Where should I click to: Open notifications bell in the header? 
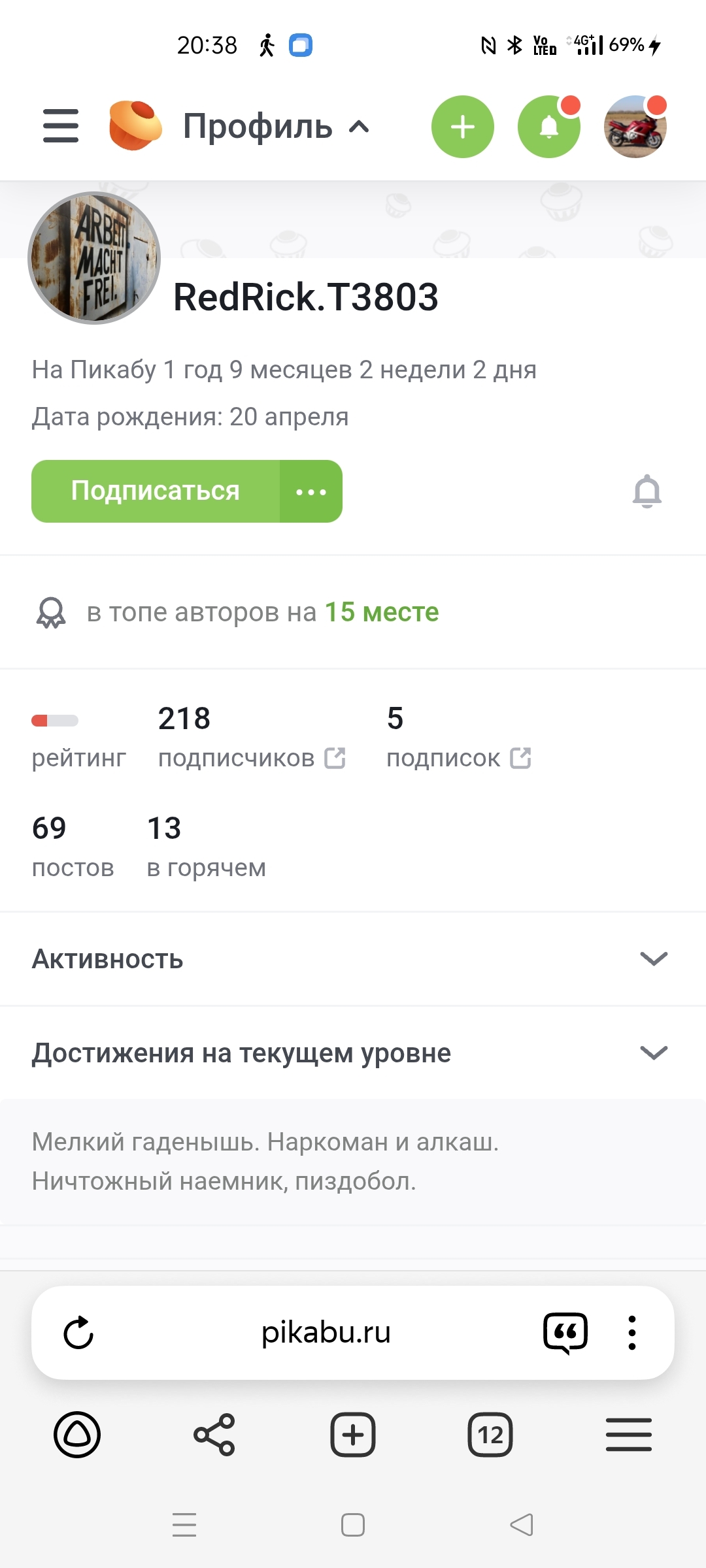click(x=549, y=127)
